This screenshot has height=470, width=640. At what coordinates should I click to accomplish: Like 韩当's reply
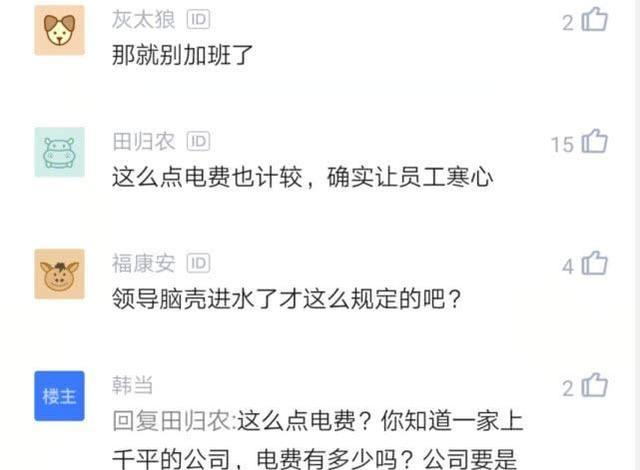(595, 385)
